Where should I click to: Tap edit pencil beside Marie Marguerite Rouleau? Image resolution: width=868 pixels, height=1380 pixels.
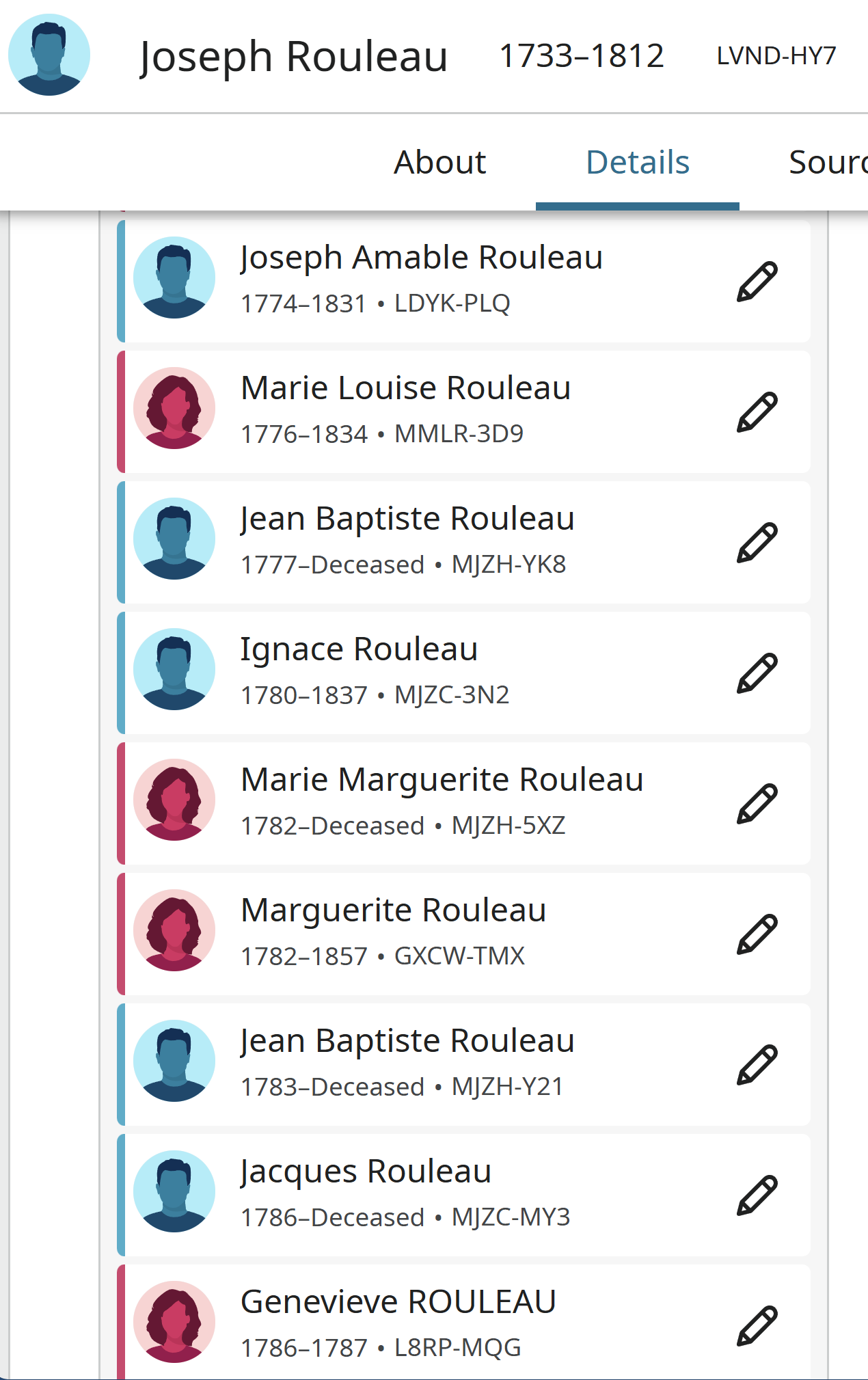click(757, 804)
